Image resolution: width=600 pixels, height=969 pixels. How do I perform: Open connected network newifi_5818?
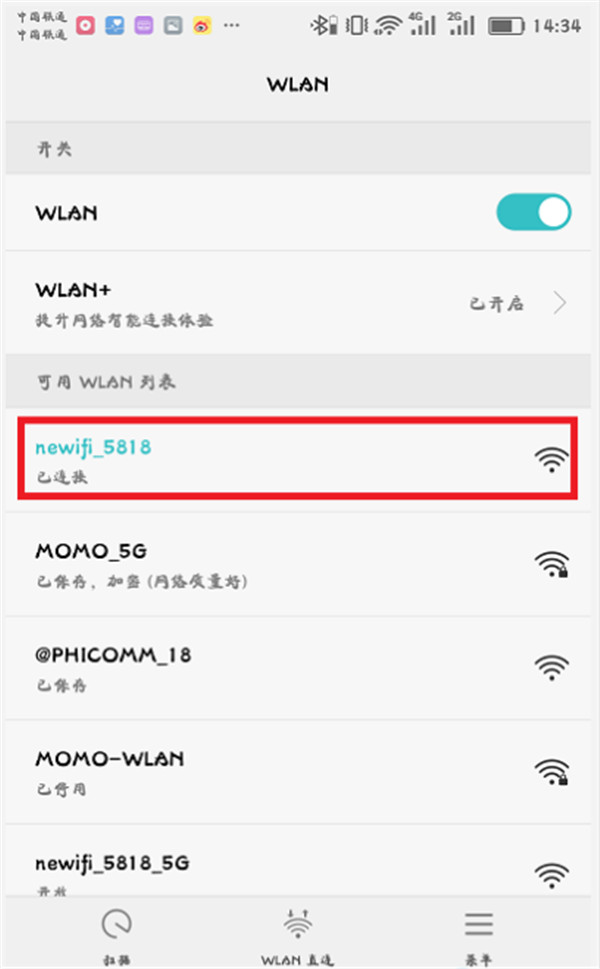tap(296, 459)
